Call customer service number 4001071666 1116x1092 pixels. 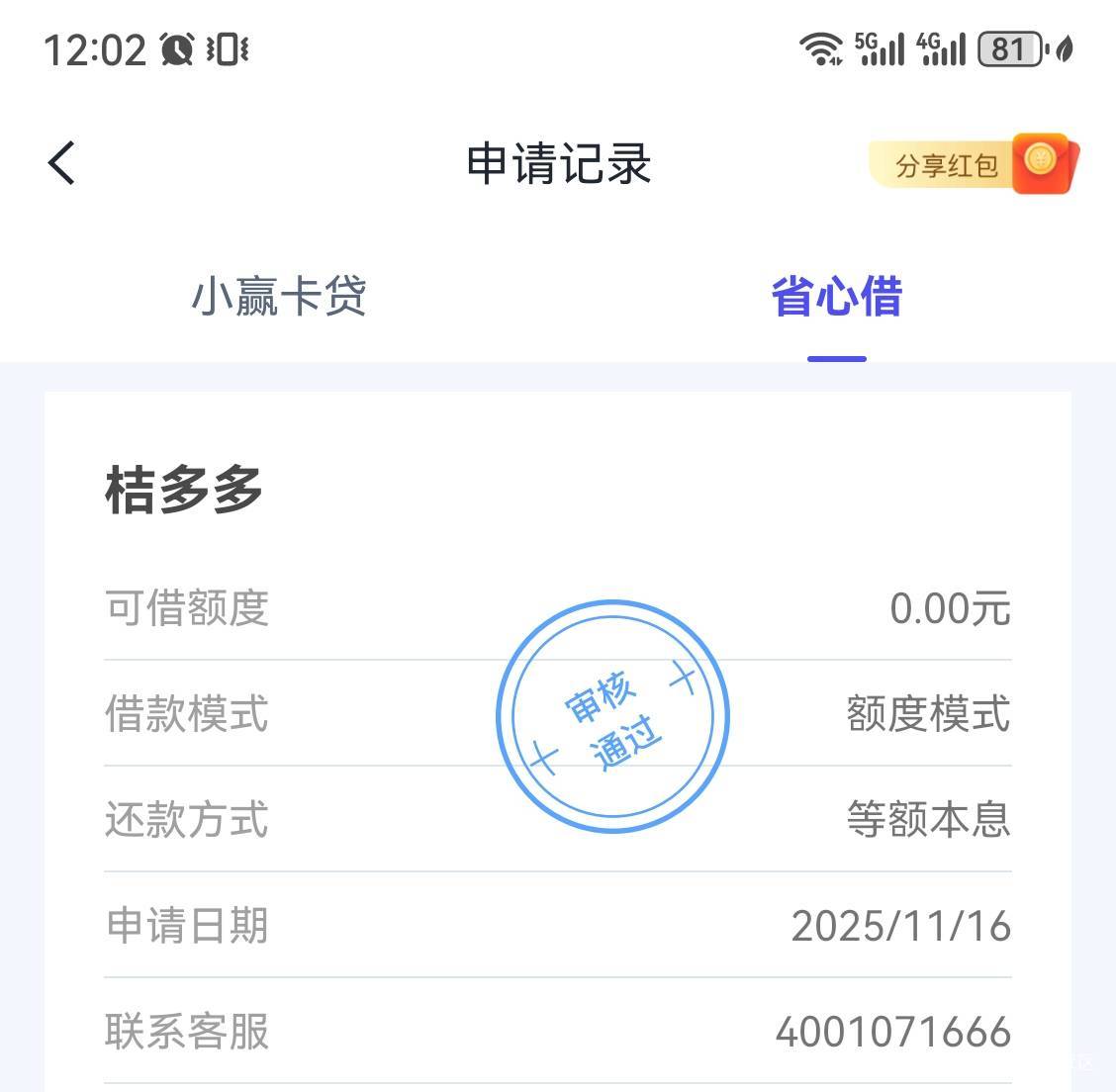coord(892,1032)
